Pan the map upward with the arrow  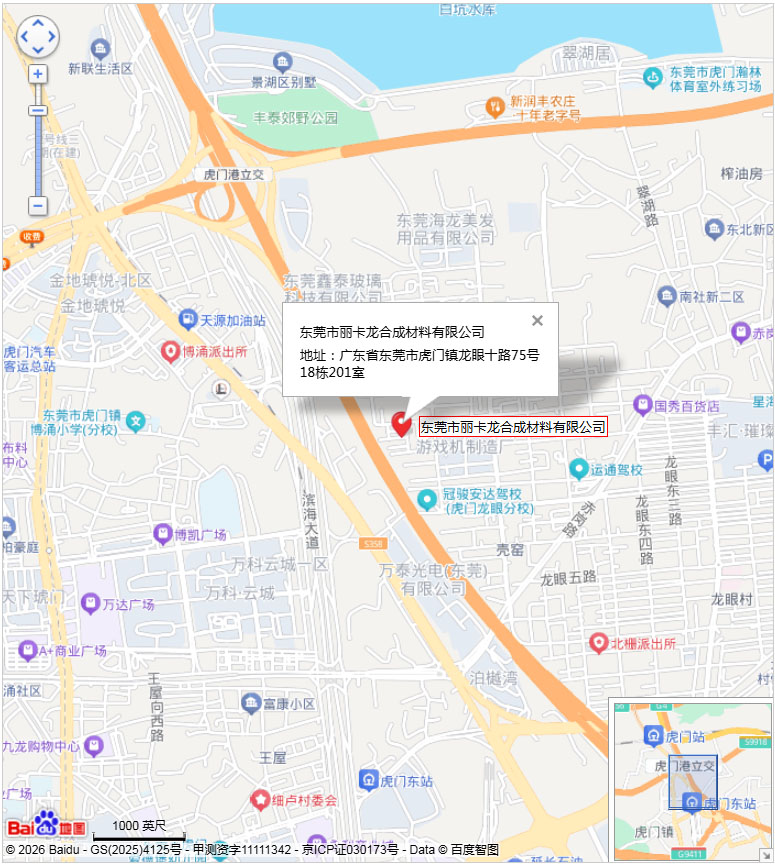(x=38, y=23)
